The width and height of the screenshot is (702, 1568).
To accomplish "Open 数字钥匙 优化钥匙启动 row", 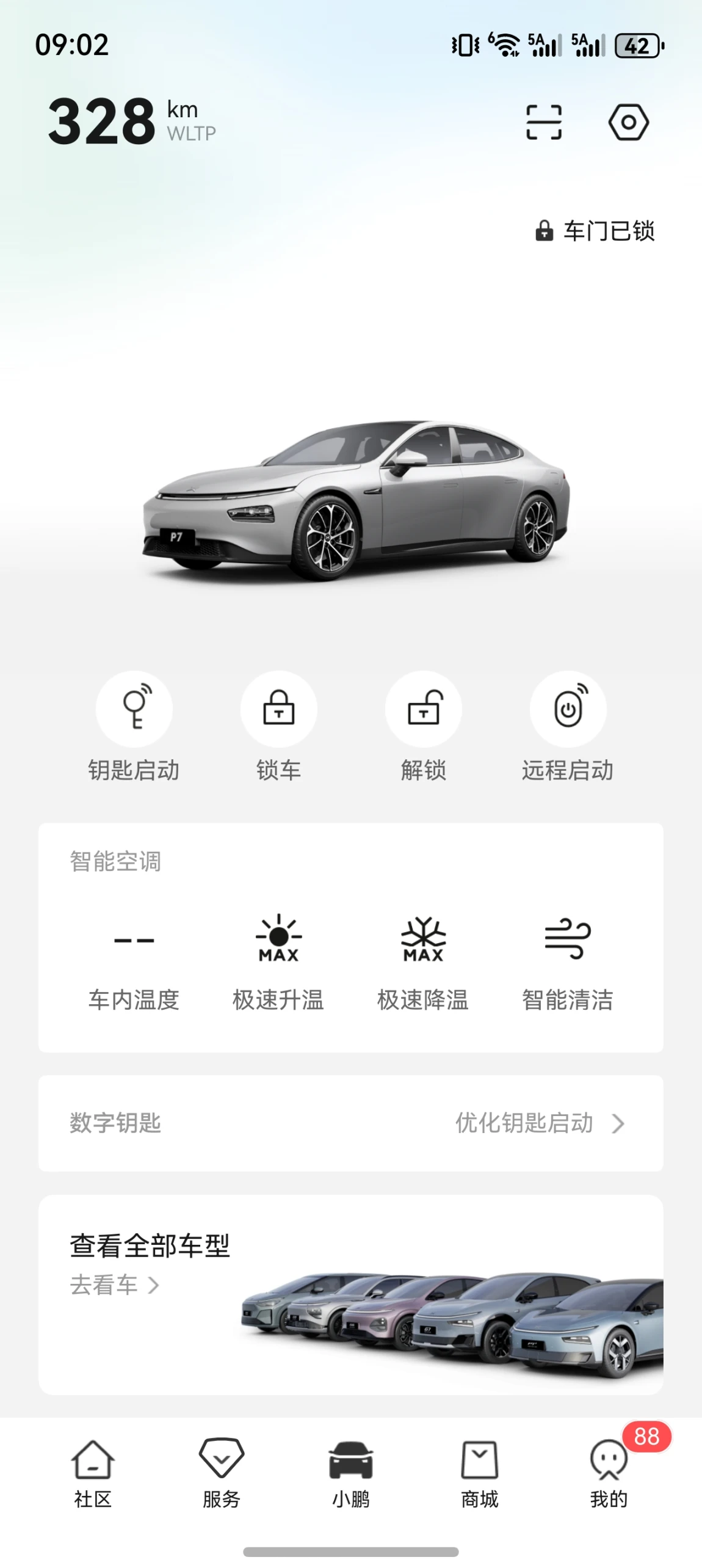I will tap(351, 1123).
